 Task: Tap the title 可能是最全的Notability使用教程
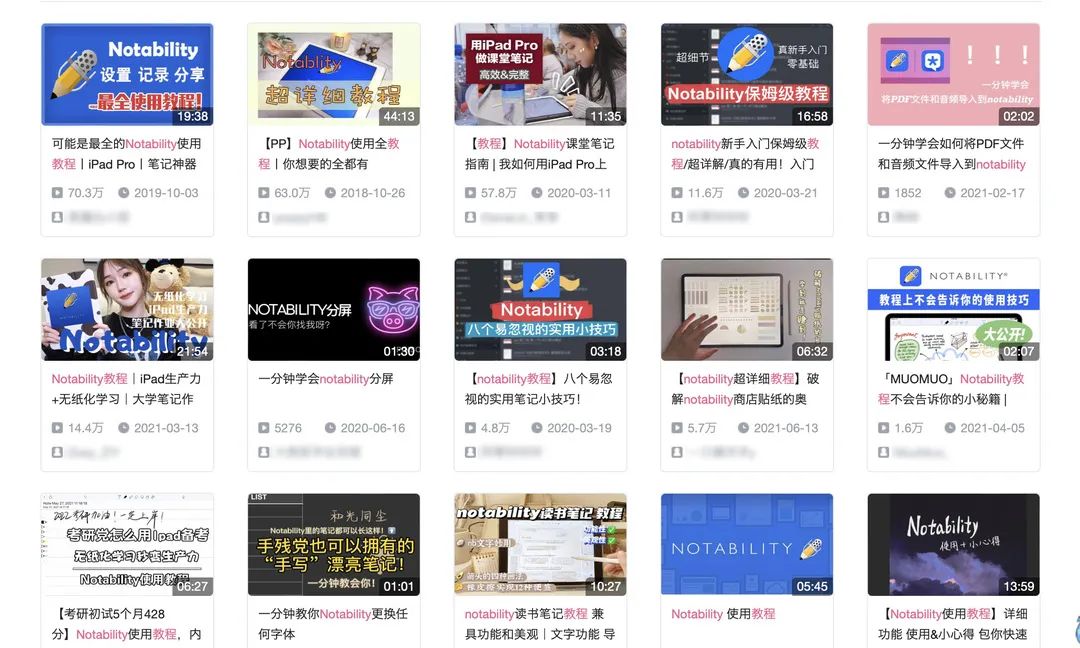tap(126, 153)
